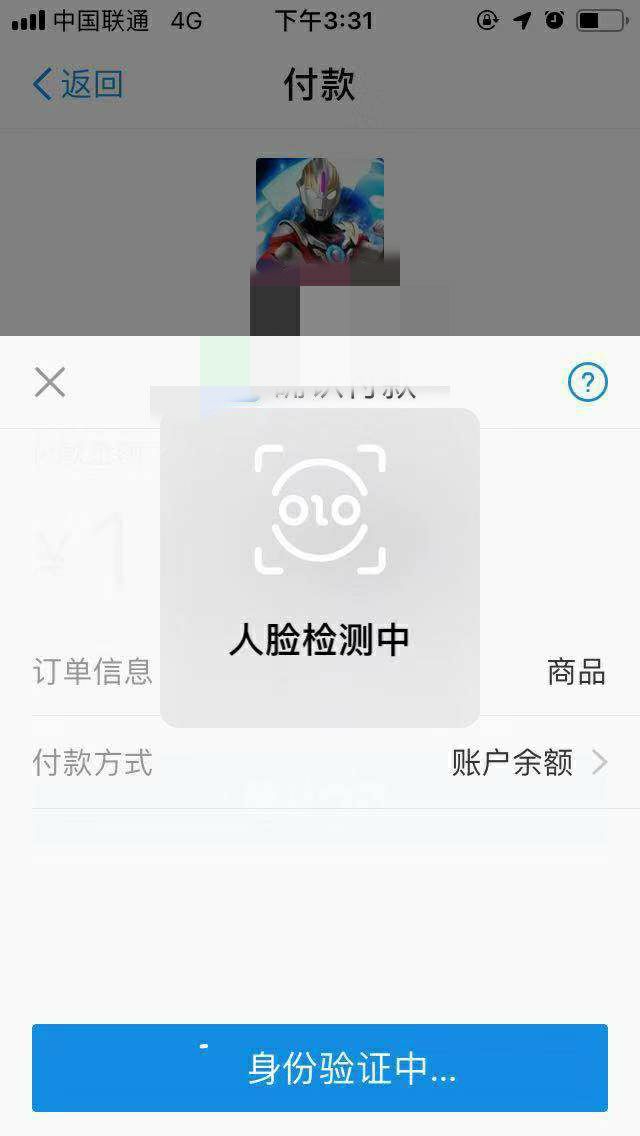Go back with the 返回 button
640x1136 pixels.
(x=78, y=85)
